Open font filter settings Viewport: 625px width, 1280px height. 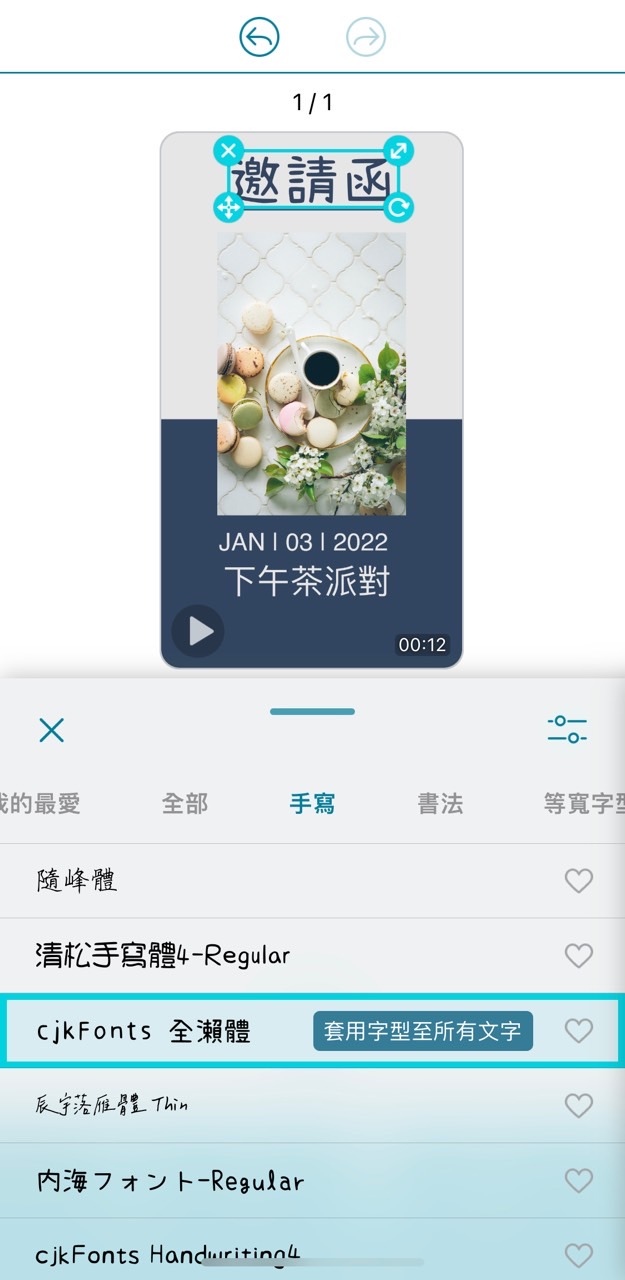tap(567, 729)
